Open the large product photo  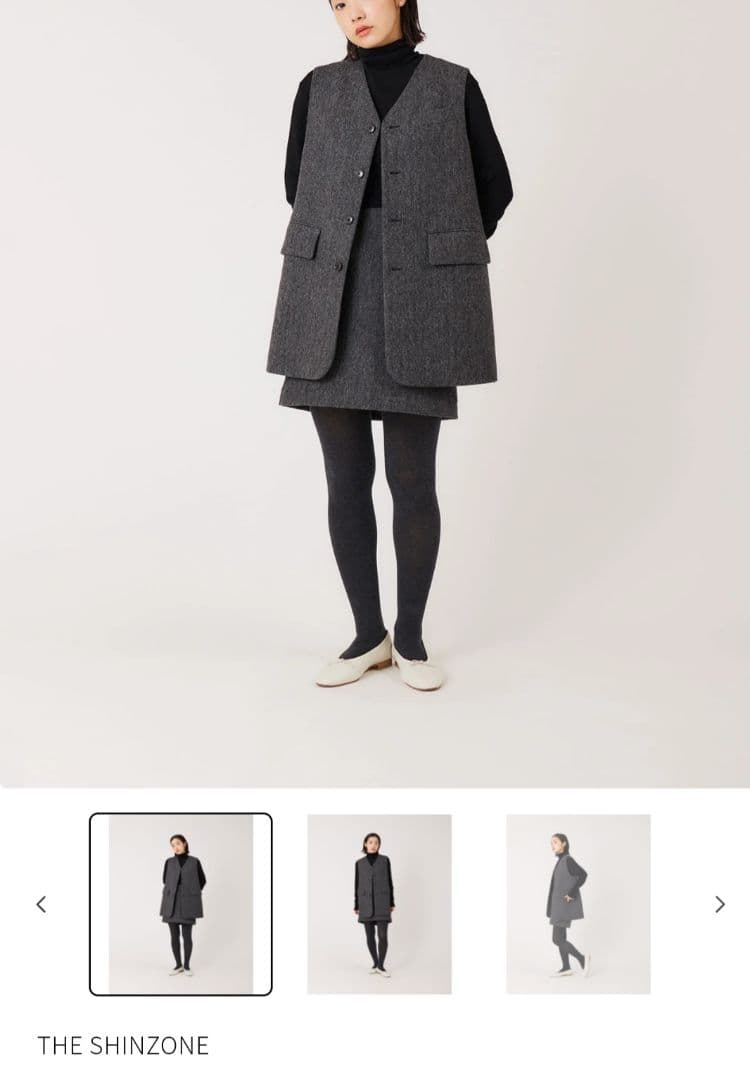[x=375, y=390]
